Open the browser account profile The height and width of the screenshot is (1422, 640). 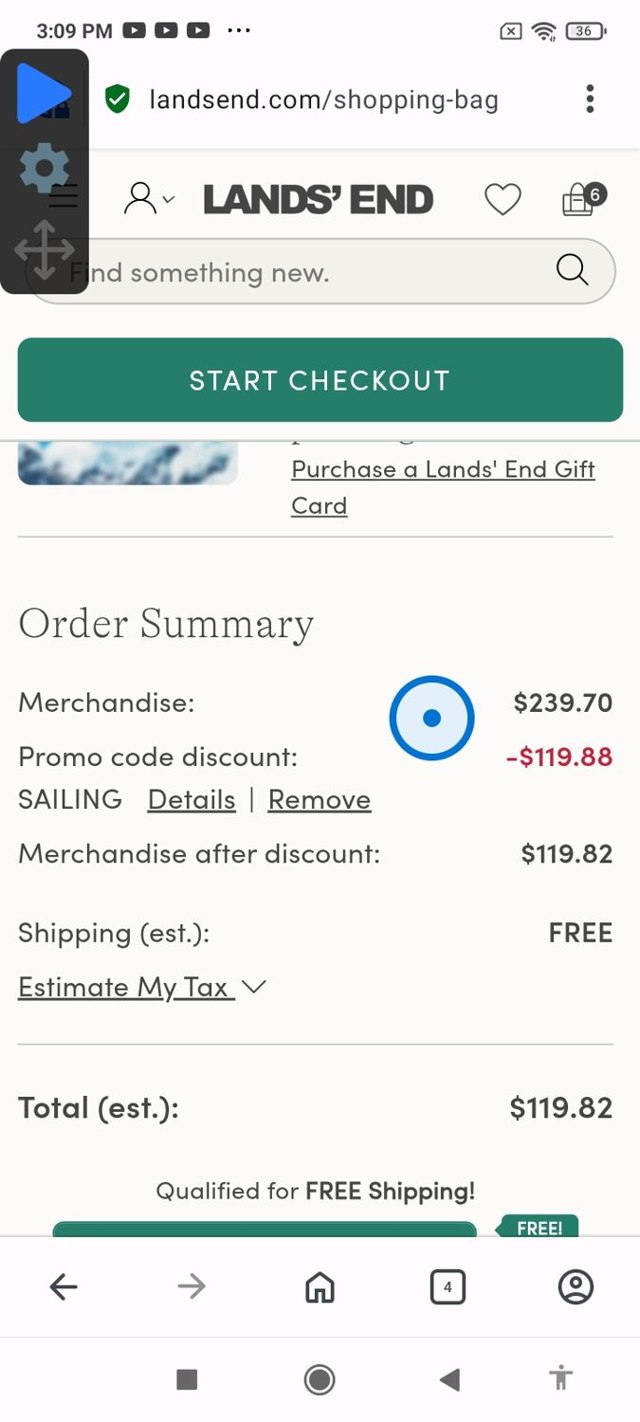(x=576, y=1287)
